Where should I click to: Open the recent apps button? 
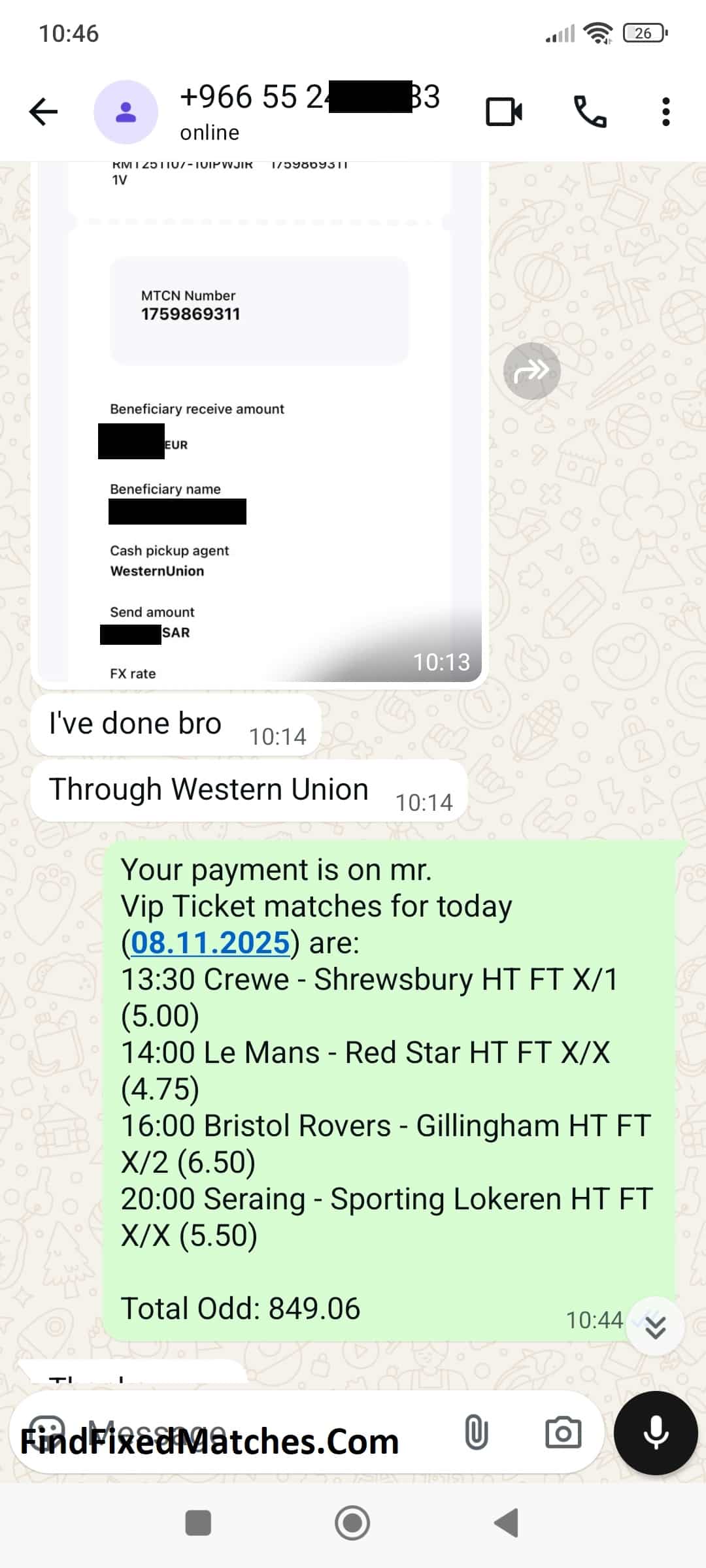198,1523
